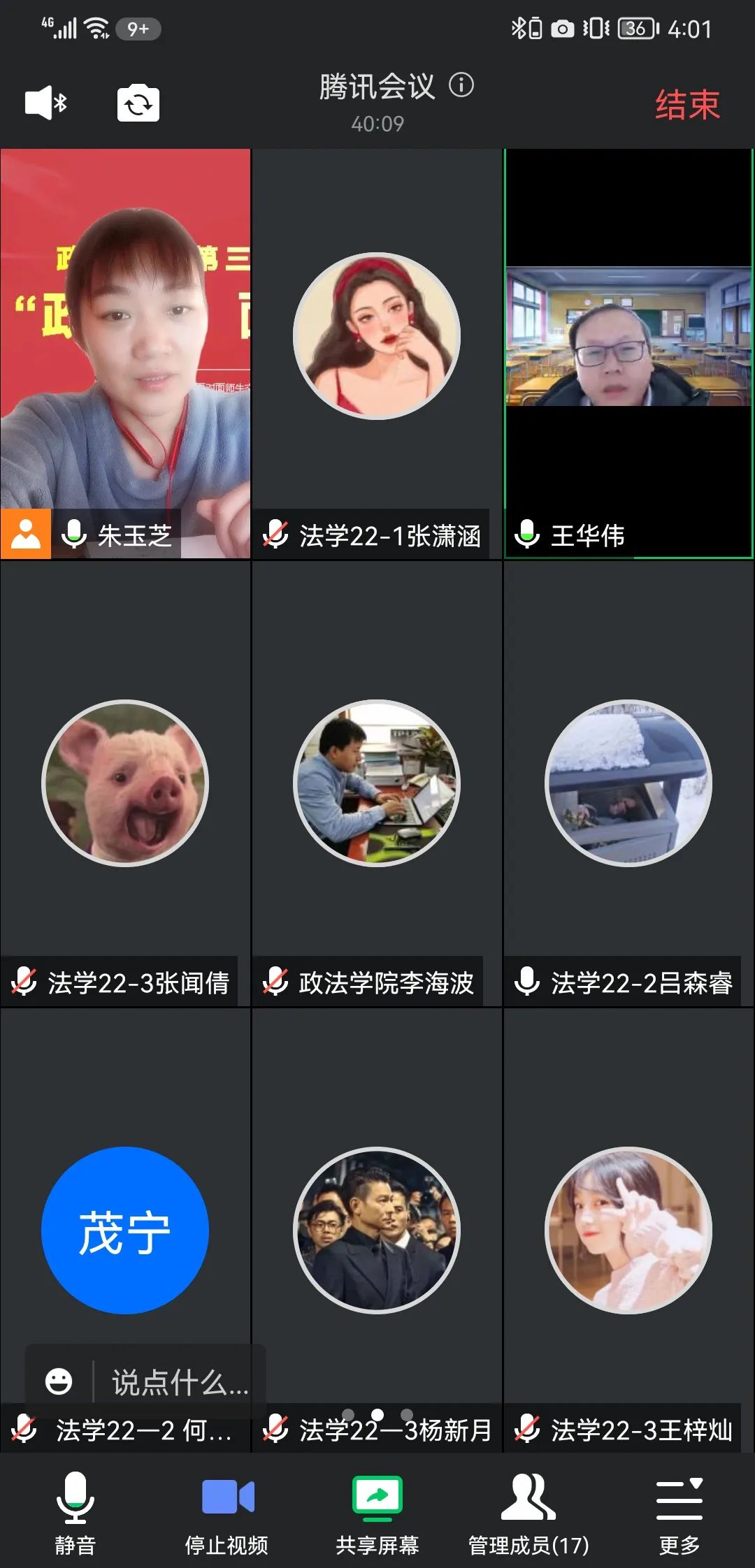The width and height of the screenshot is (755, 1568).
Task: Select 王华伟's video tile
Action: pos(628,353)
